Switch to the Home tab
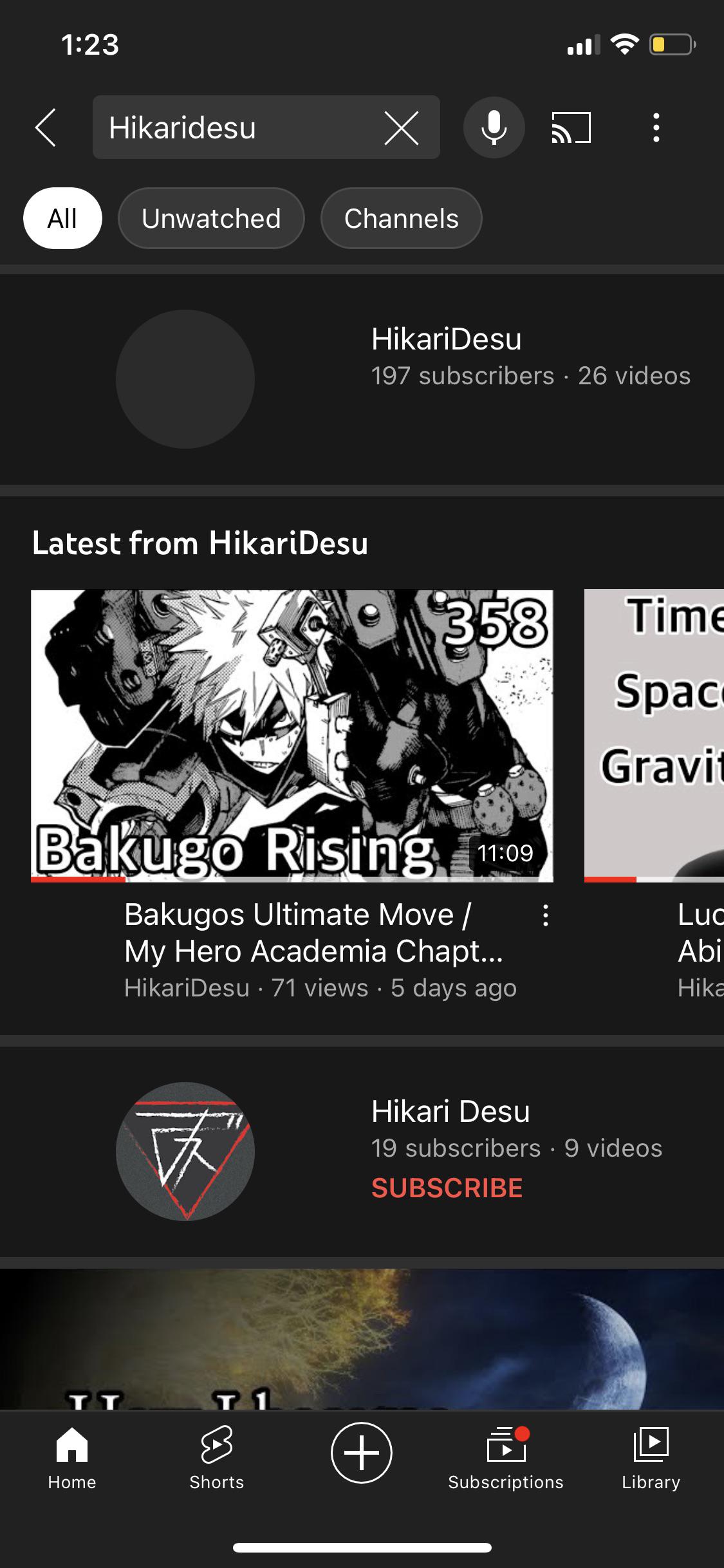 (x=72, y=1459)
